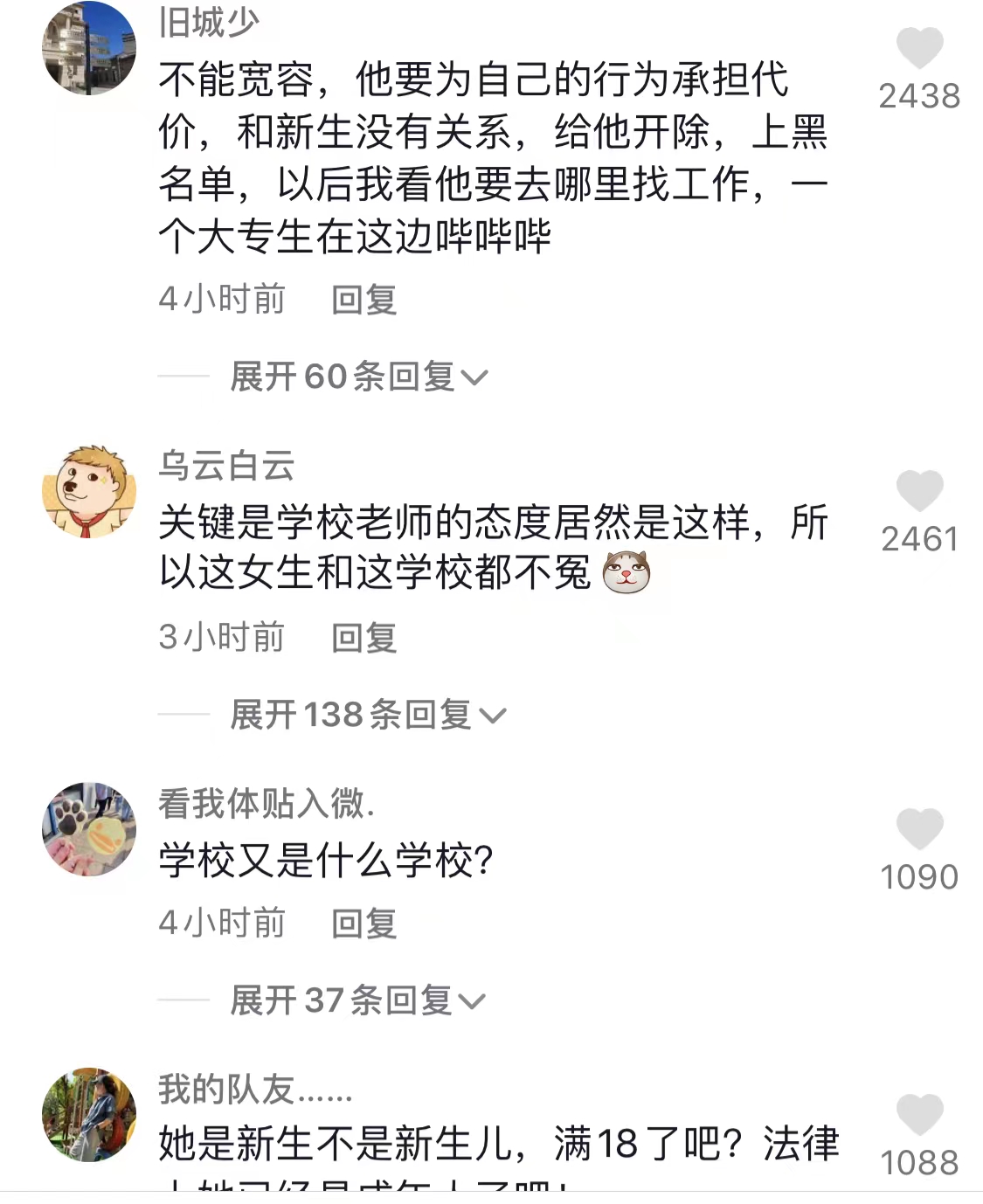The width and height of the screenshot is (983, 1204).
Task: Tap 回复 under 旧城少's comment
Action: coord(363,301)
